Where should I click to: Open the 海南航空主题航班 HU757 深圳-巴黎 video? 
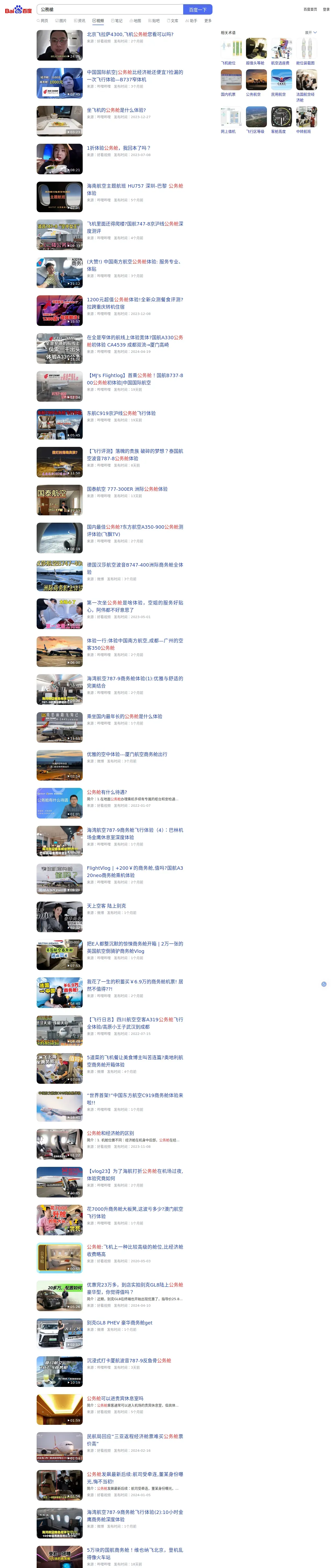(x=135, y=189)
